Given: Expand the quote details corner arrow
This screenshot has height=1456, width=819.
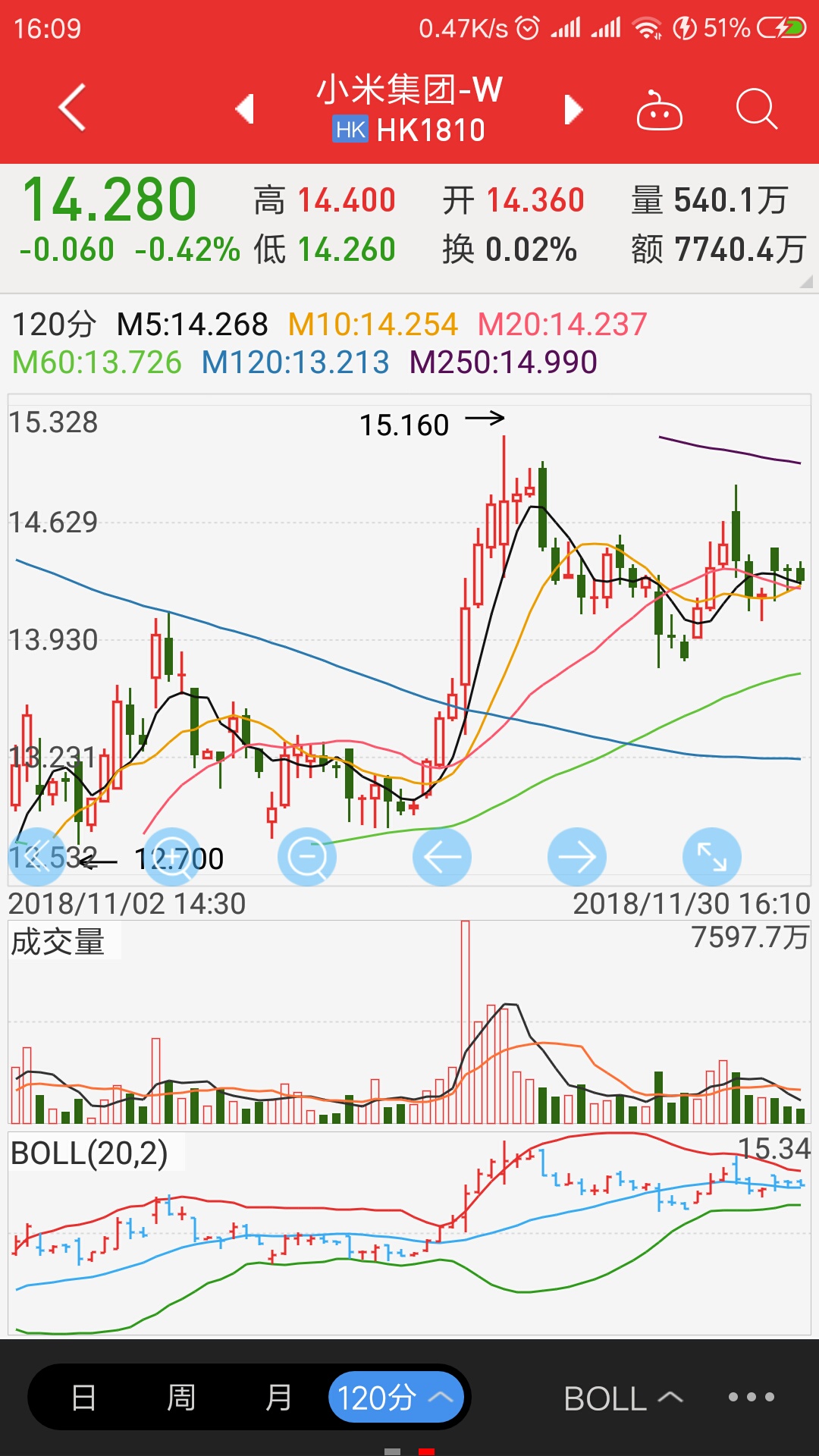Looking at the screenshot, I should pyautogui.click(x=805, y=281).
